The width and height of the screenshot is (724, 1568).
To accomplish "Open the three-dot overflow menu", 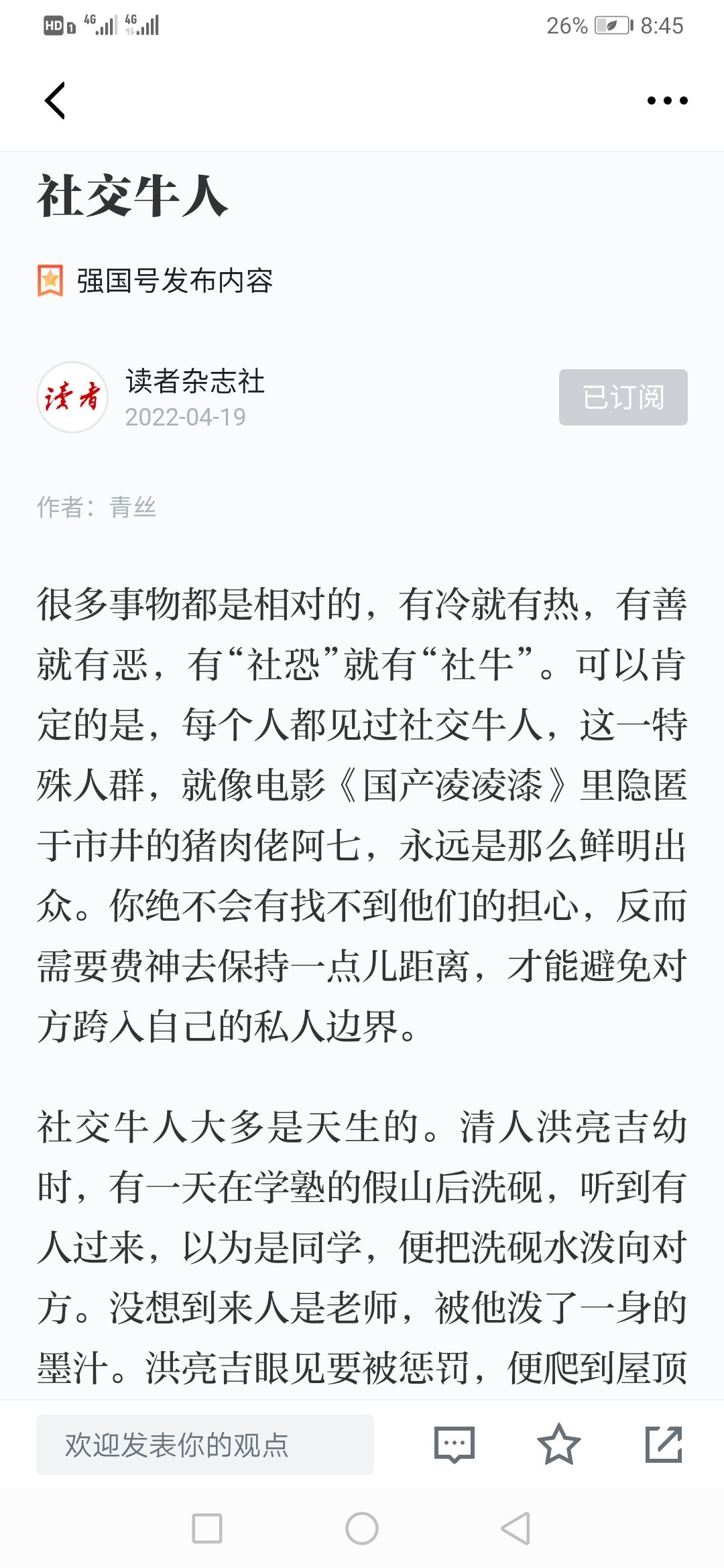I will point(667,101).
